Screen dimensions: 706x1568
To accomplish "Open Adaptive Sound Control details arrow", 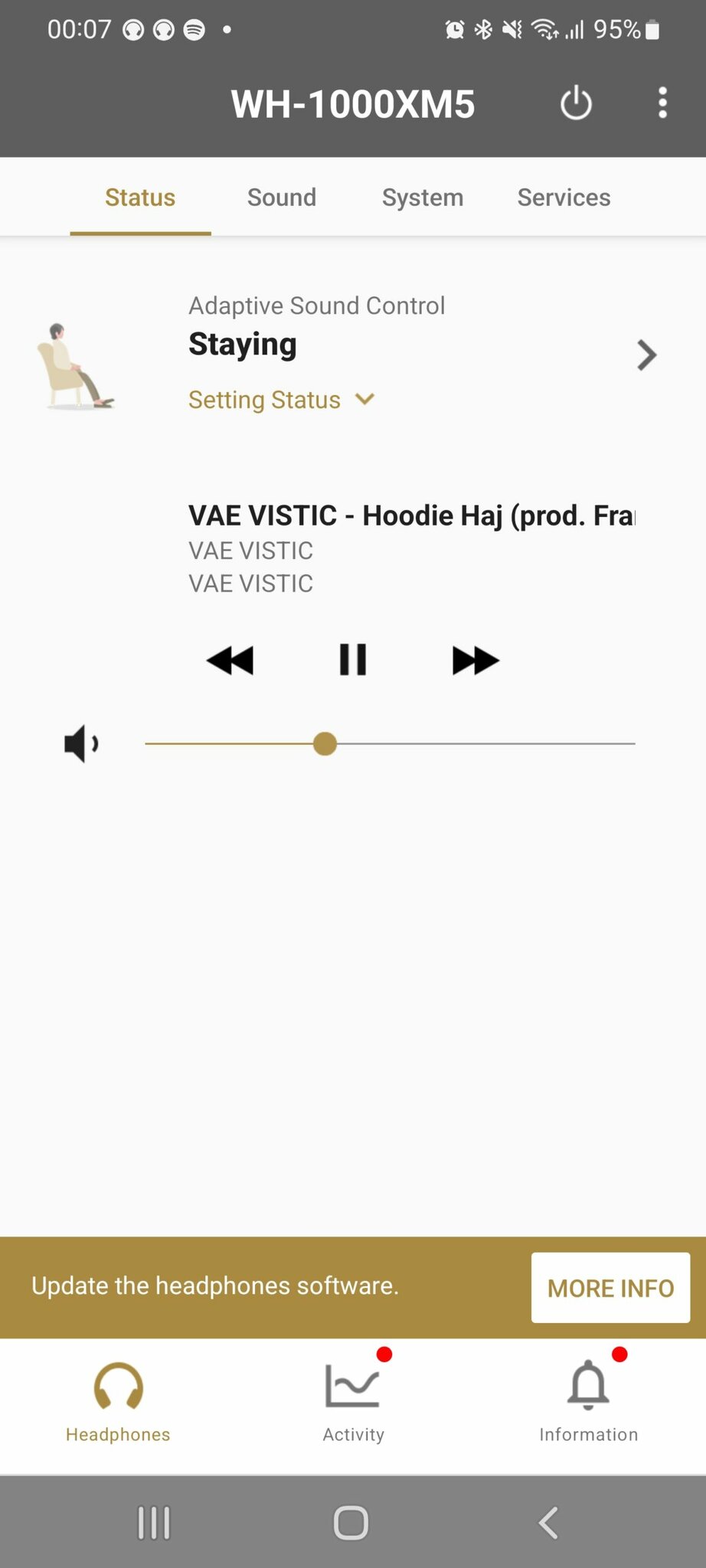I will point(646,355).
